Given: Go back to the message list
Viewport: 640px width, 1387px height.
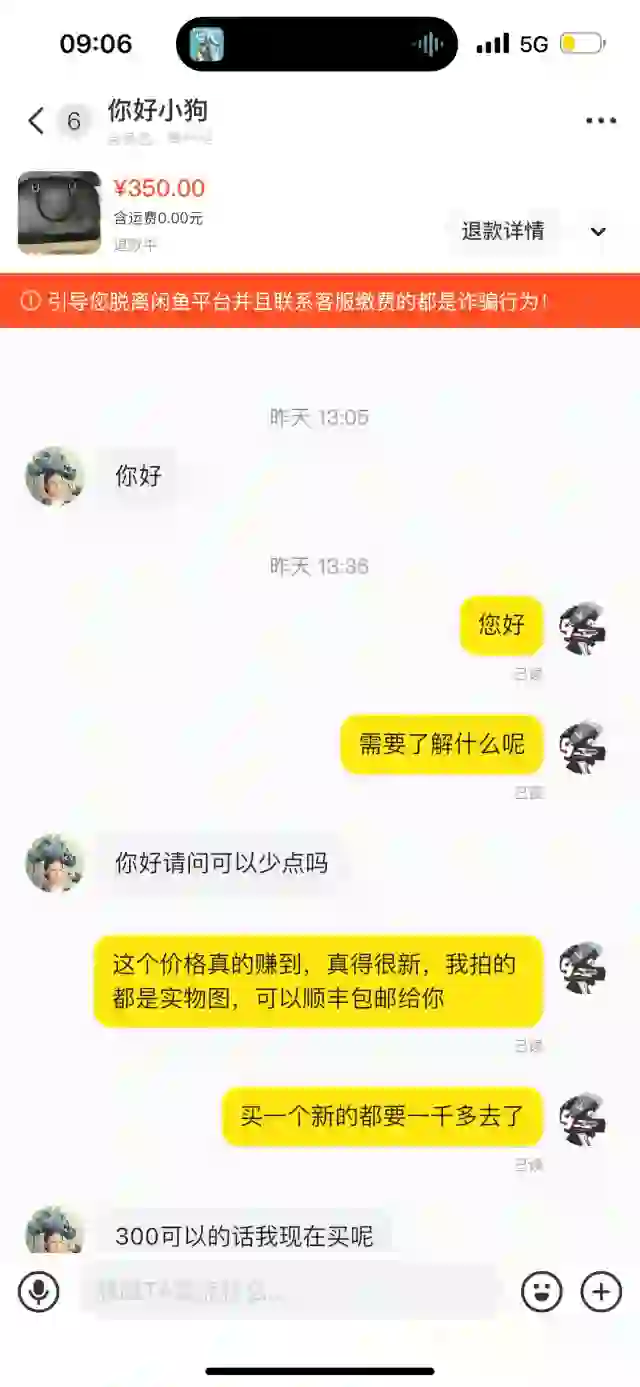Looking at the screenshot, I should coord(36,122).
